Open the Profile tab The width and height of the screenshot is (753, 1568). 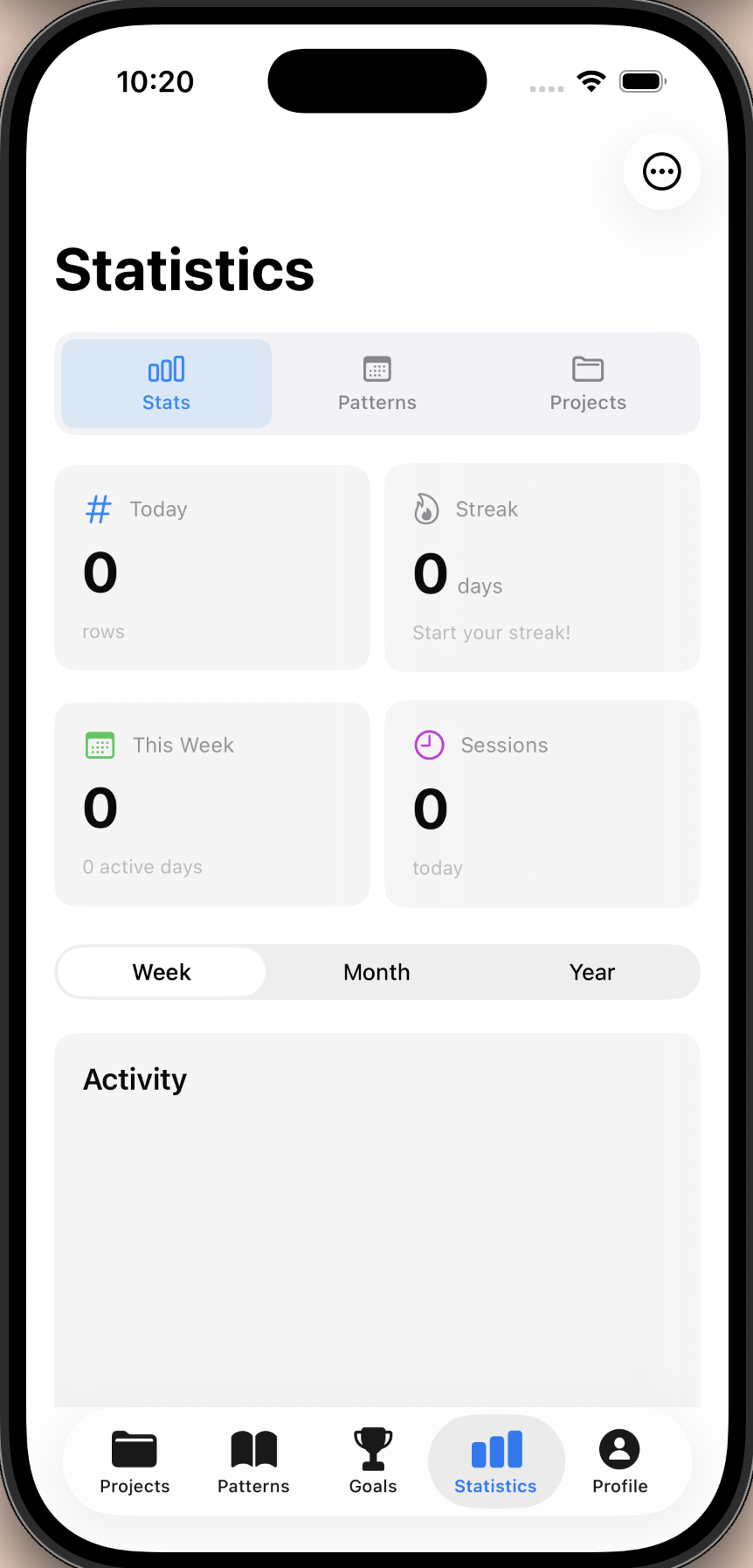click(x=619, y=1461)
